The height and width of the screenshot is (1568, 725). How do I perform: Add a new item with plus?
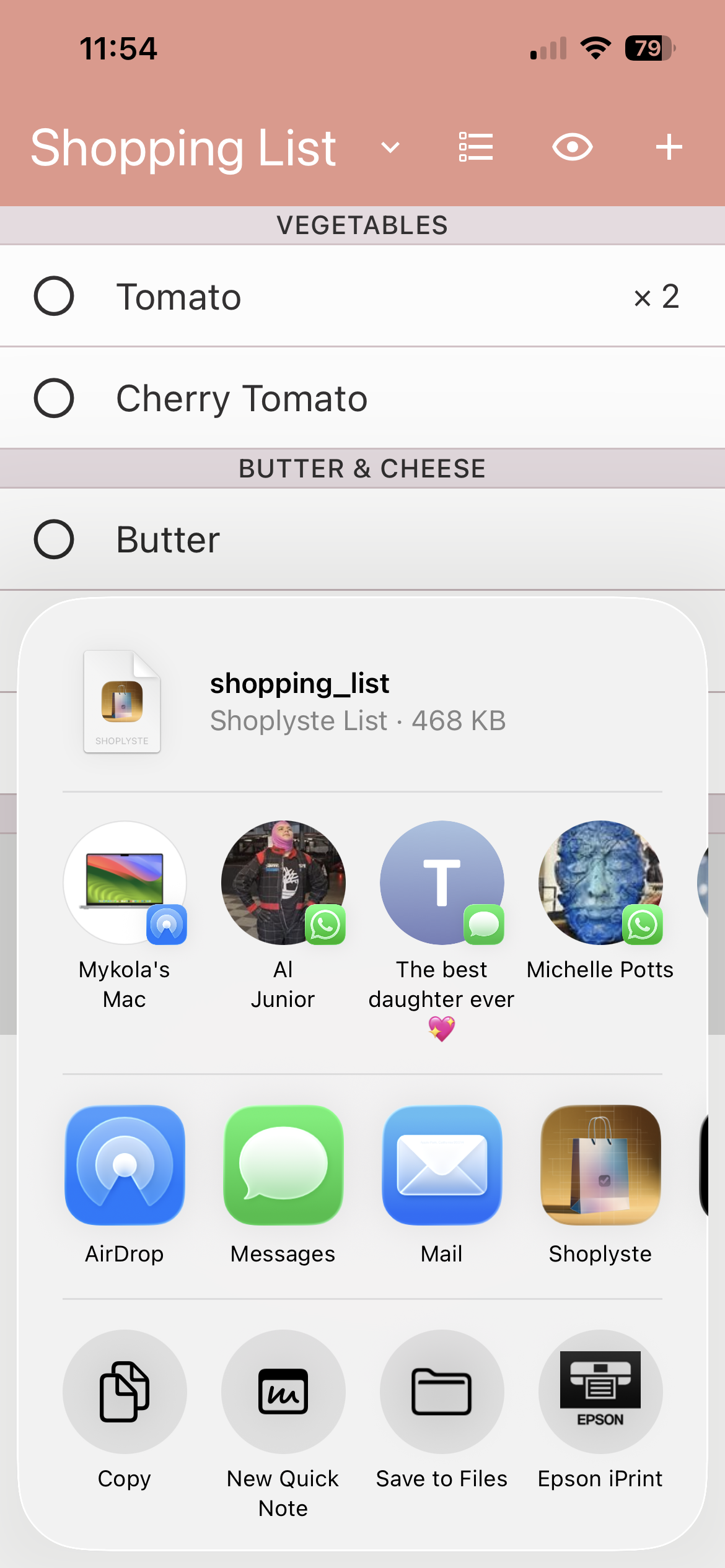(x=669, y=147)
